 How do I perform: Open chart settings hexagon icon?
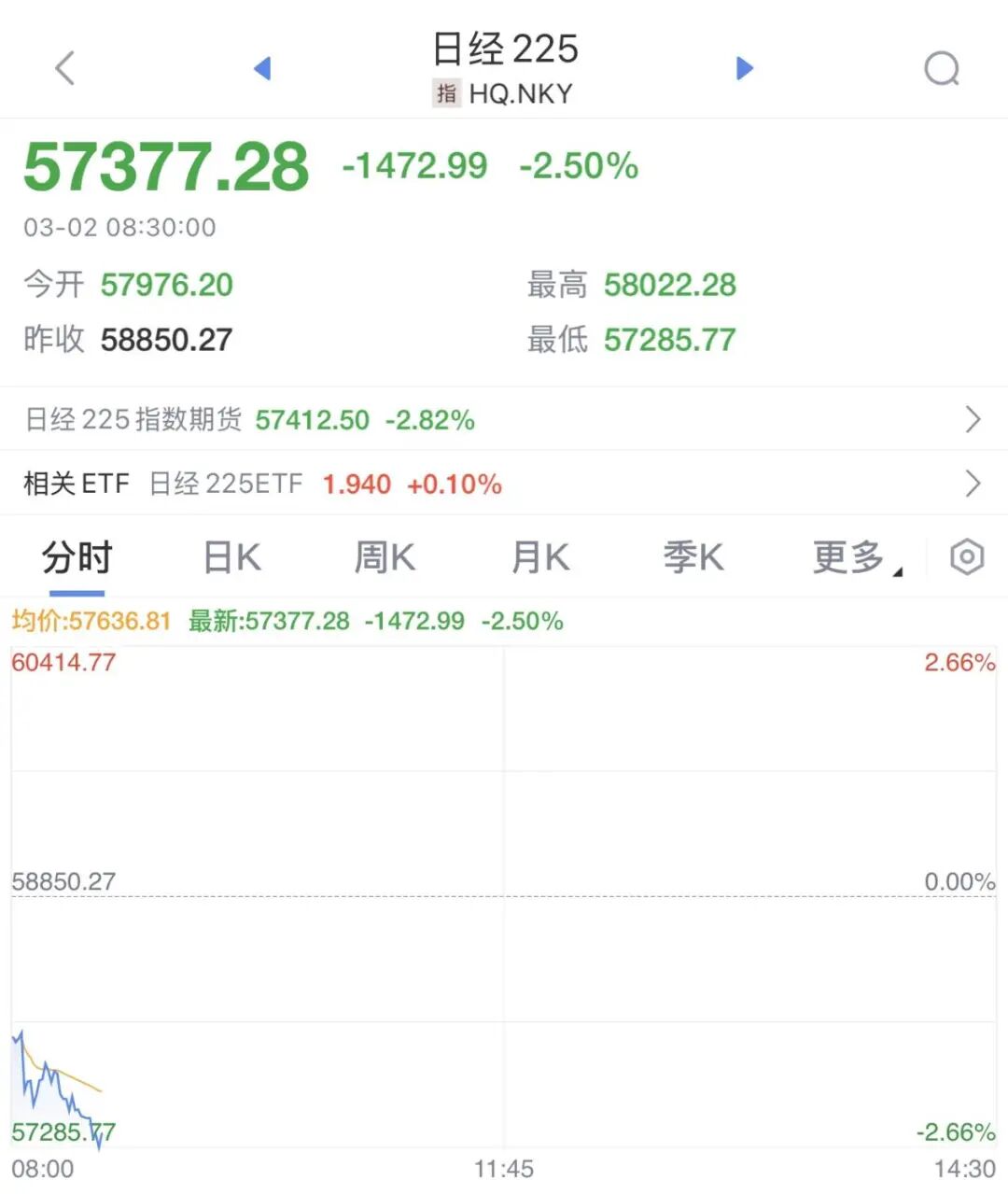point(967,557)
